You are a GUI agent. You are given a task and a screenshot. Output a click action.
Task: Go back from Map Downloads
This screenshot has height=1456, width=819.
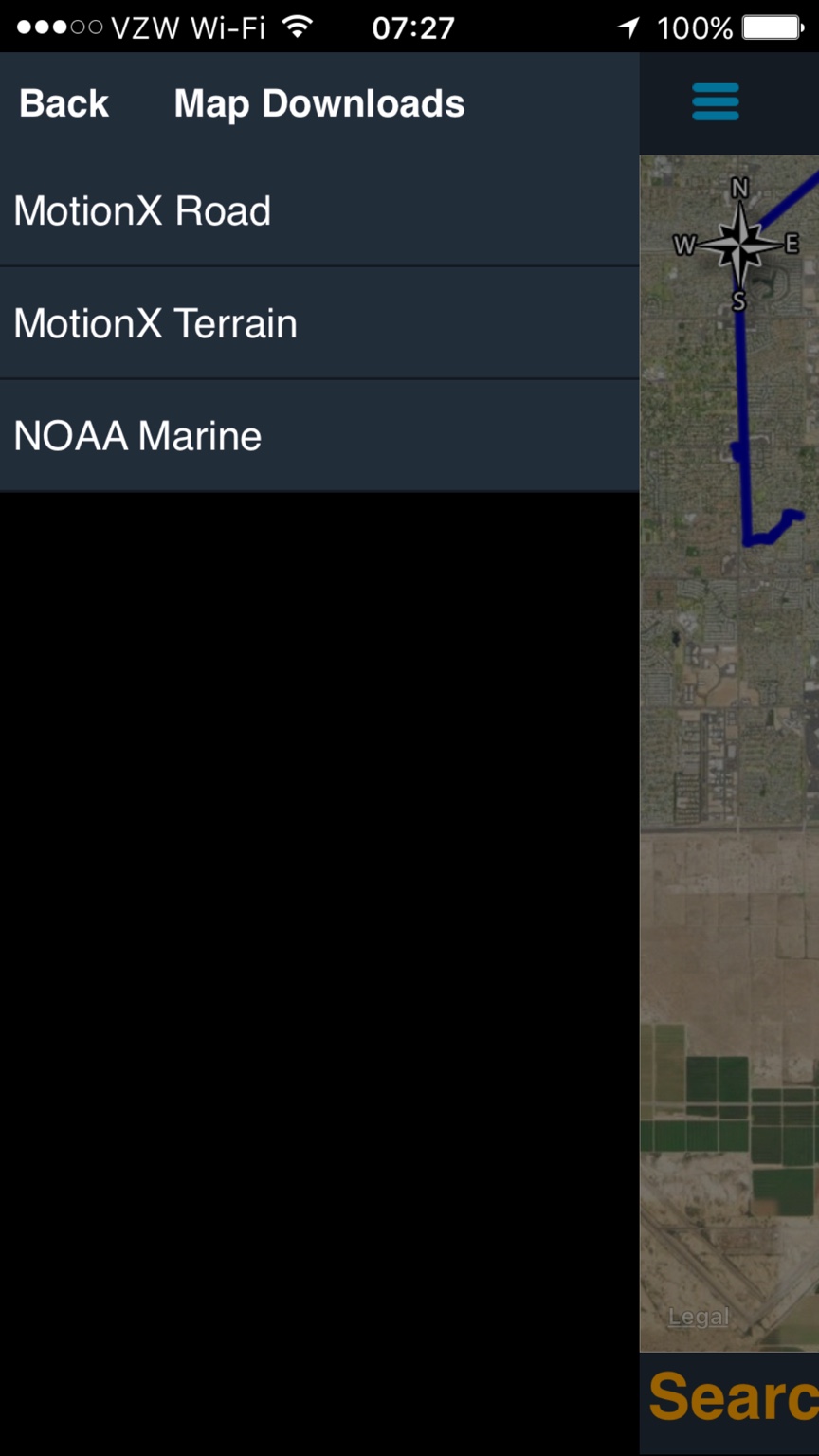point(64,103)
